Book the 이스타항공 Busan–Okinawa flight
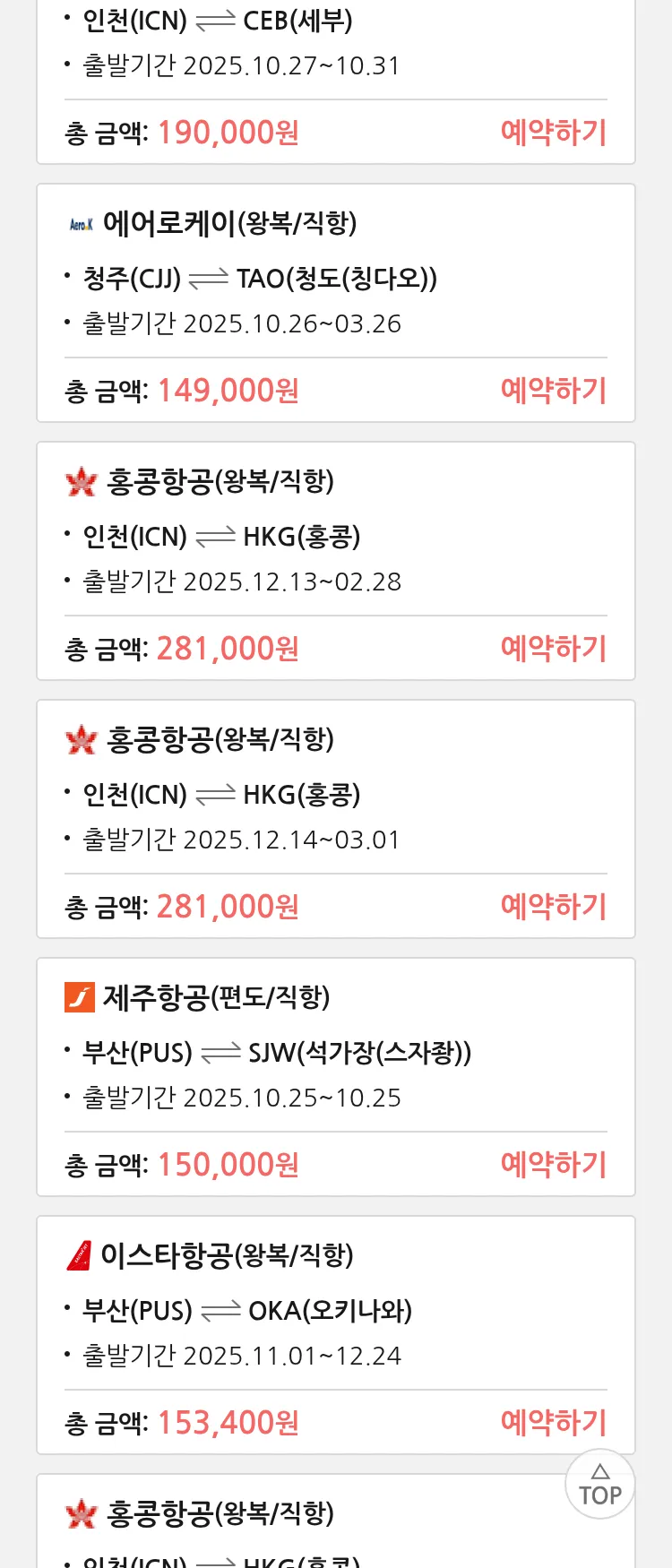Screen dimensions: 672x1568 point(553,1423)
